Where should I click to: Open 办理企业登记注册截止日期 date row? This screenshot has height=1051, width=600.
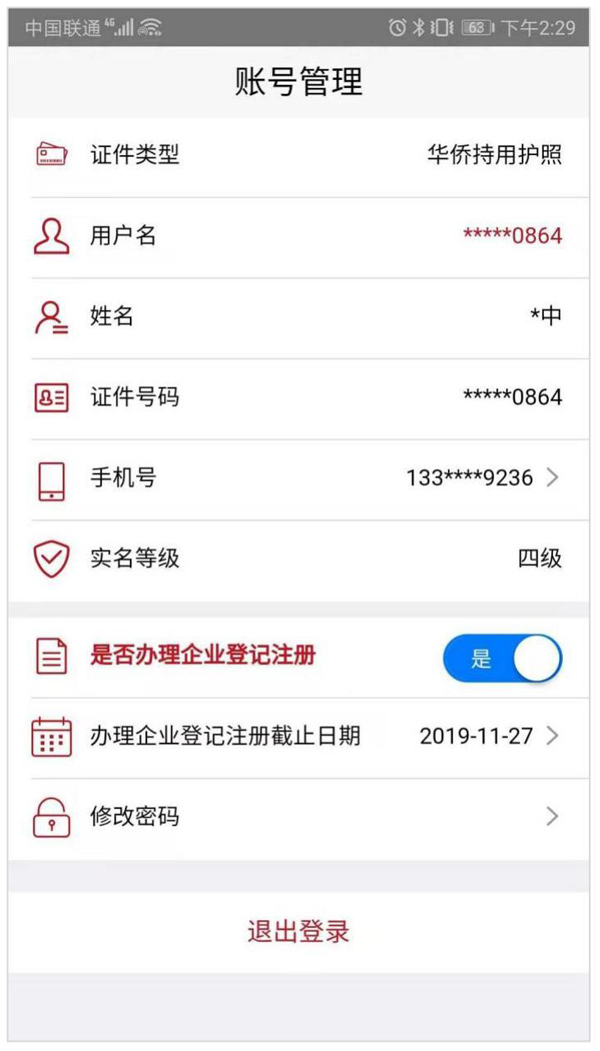pyautogui.click(x=300, y=737)
